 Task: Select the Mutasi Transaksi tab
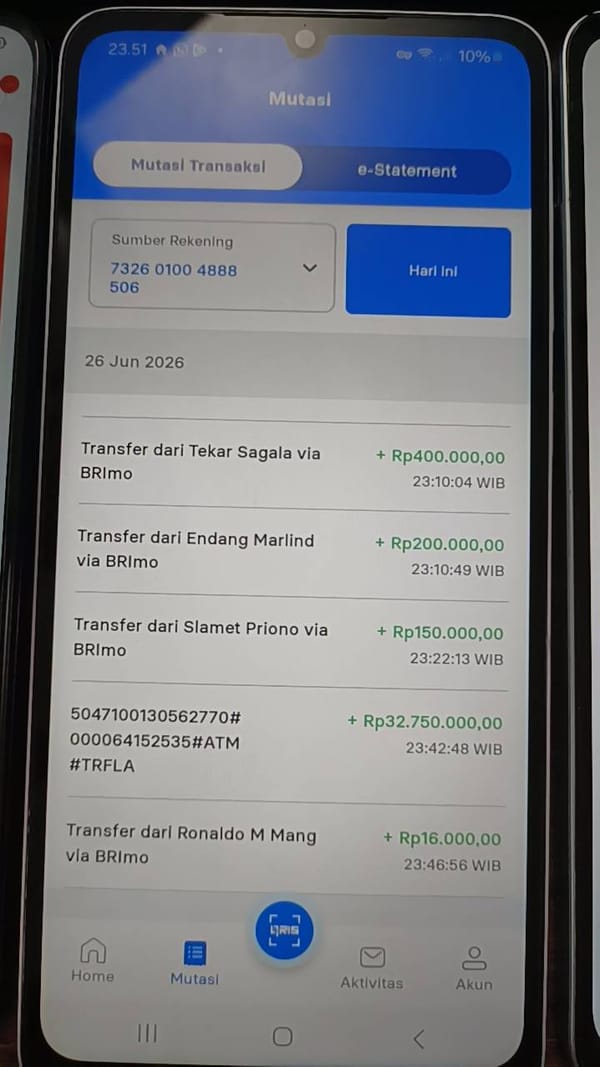click(x=198, y=166)
